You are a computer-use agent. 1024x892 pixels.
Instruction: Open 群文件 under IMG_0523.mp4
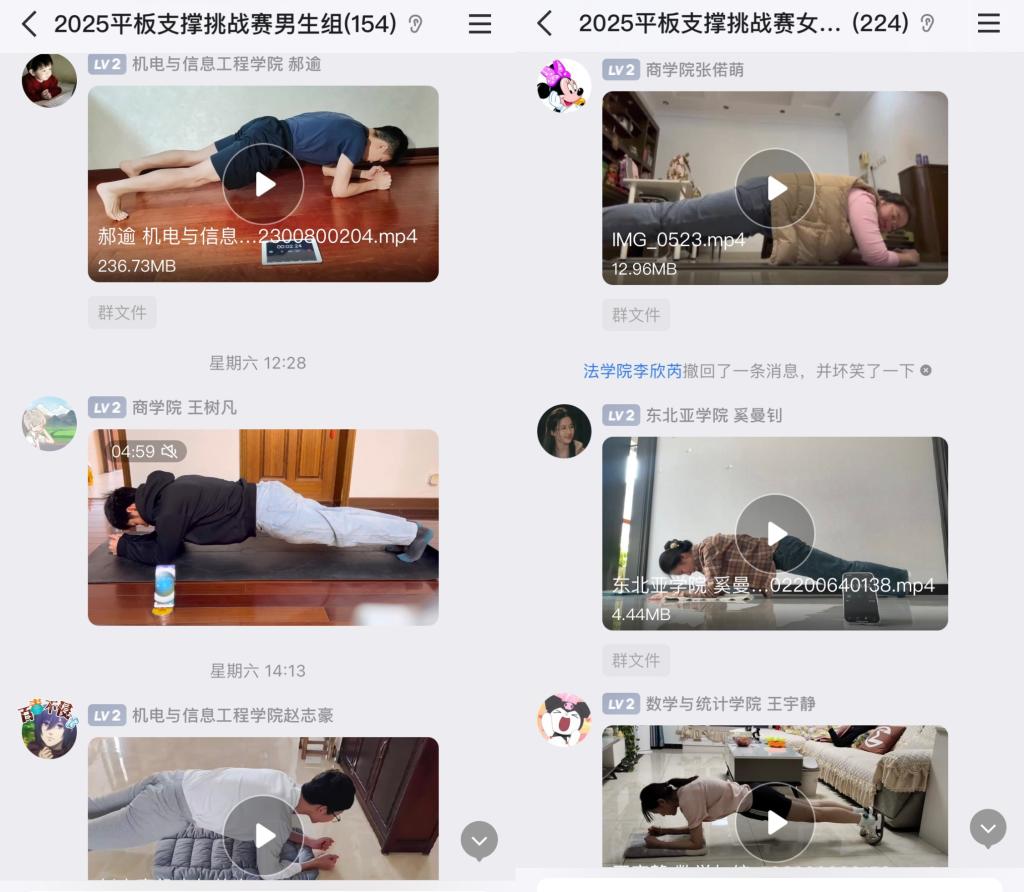click(636, 314)
